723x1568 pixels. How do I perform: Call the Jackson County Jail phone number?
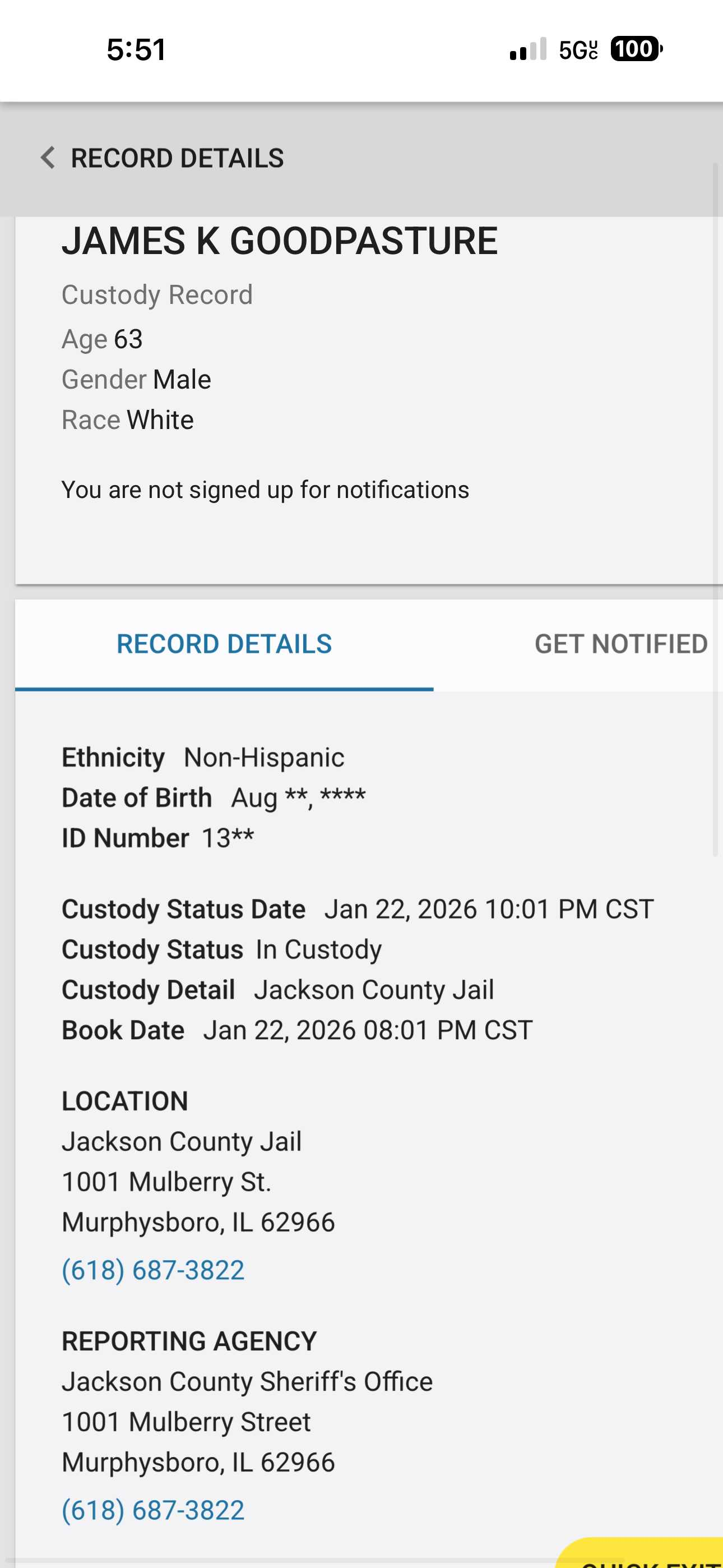coord(153,1270)
